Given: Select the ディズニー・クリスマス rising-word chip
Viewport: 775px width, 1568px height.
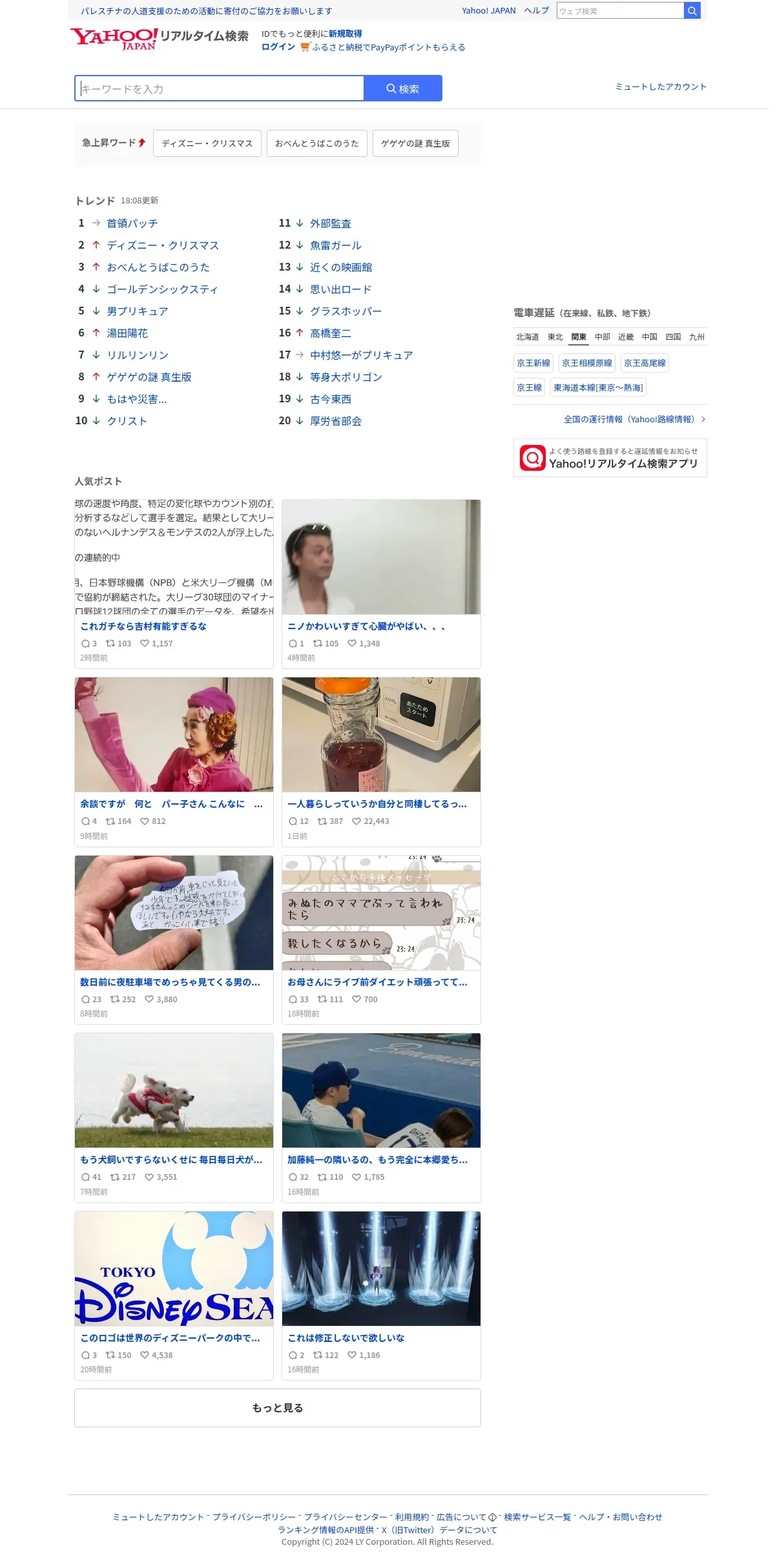Looking at the screenshot, I should click(207, 143).
